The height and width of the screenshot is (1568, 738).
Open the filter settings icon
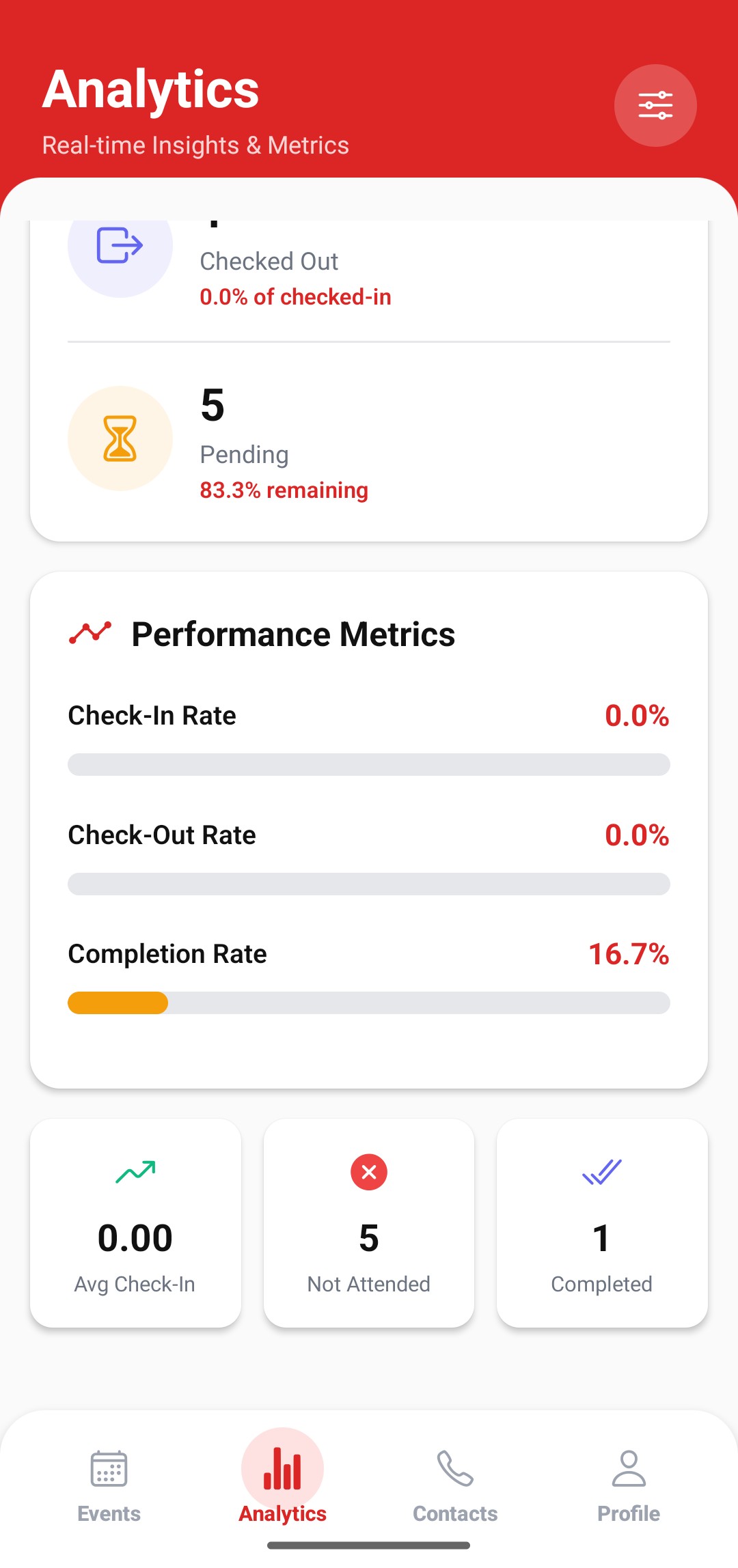point(655,106)
